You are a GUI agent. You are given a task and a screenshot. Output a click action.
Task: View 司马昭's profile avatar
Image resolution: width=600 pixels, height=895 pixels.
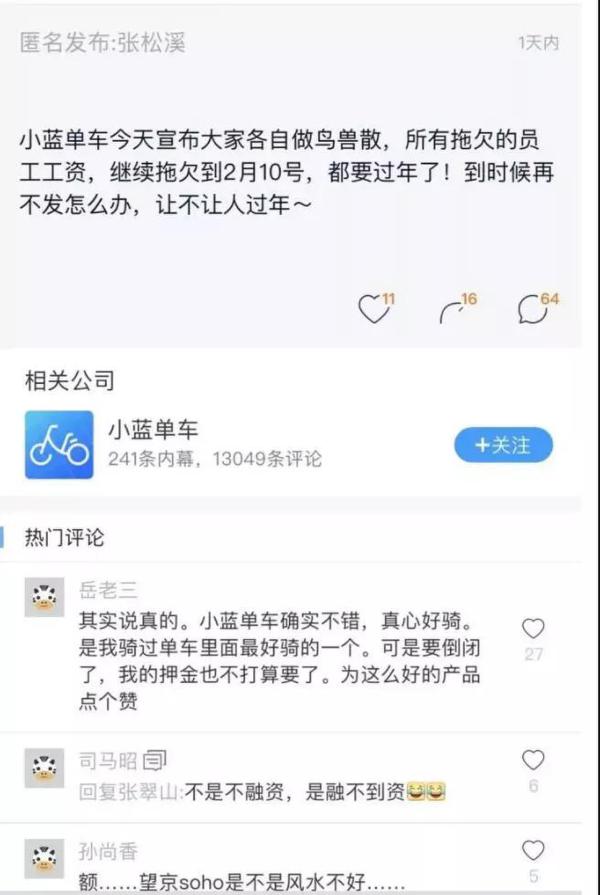click(44, 768)
